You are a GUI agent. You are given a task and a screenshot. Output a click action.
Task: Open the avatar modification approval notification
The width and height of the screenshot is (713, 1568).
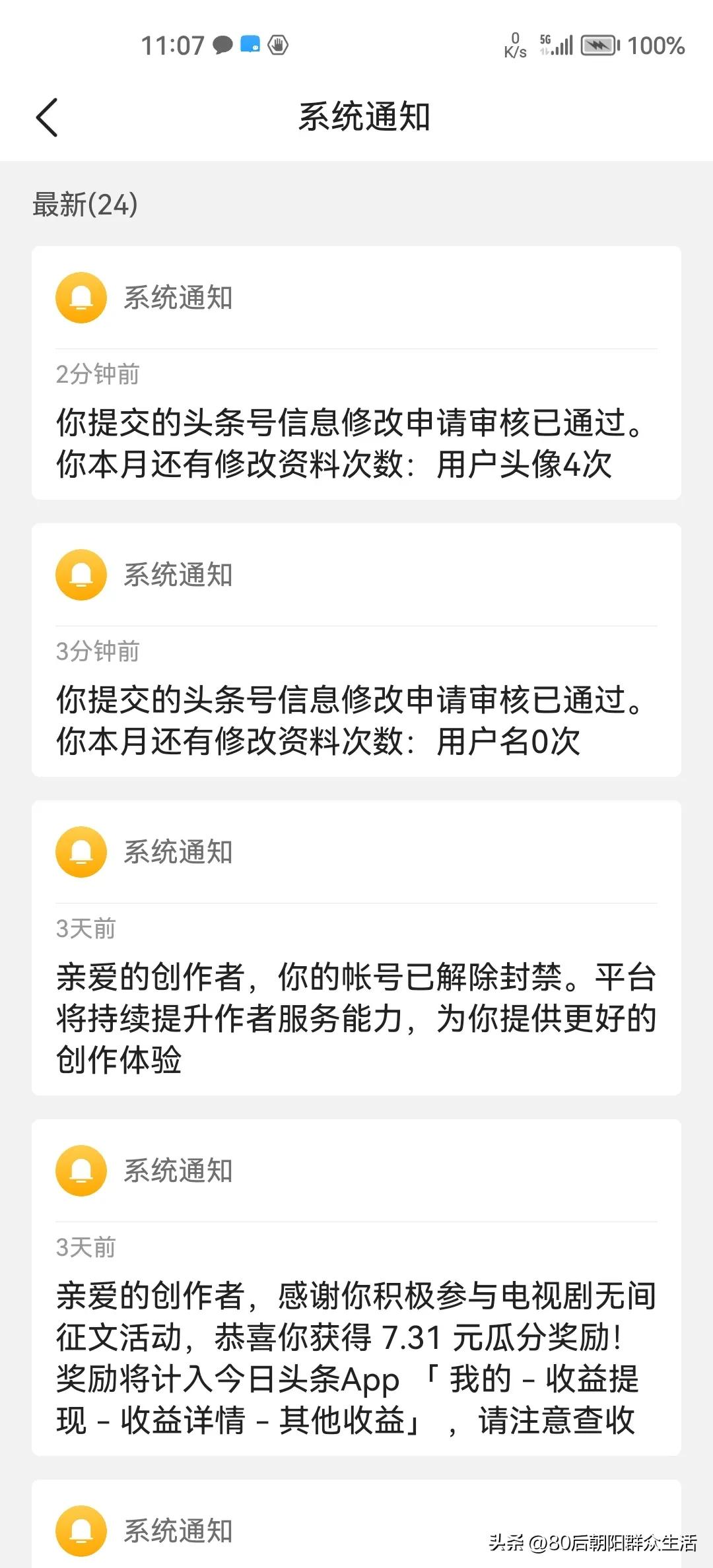pyautogui.click(x=356, y=443)
